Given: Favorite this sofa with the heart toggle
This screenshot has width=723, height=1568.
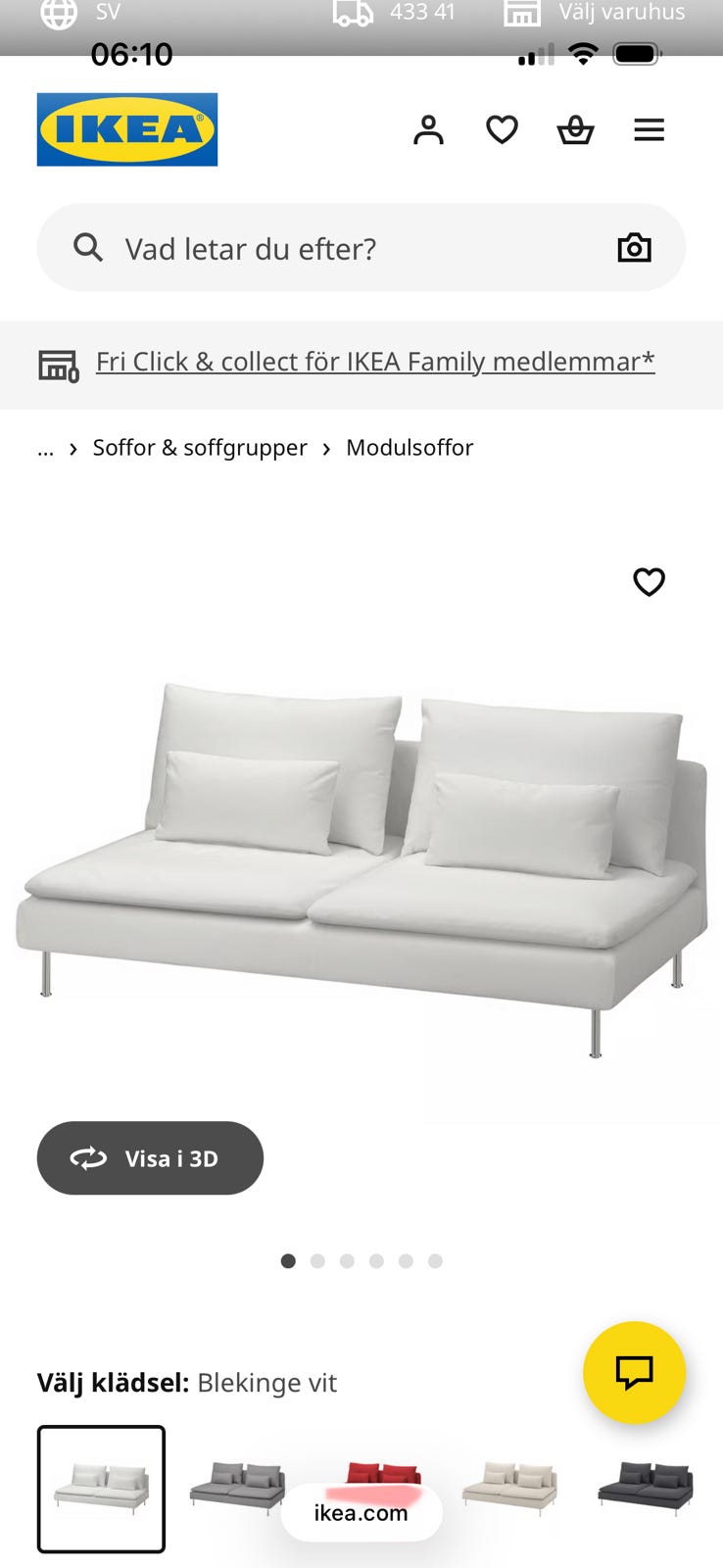Looking at the screenshot, I should (649, 582).
